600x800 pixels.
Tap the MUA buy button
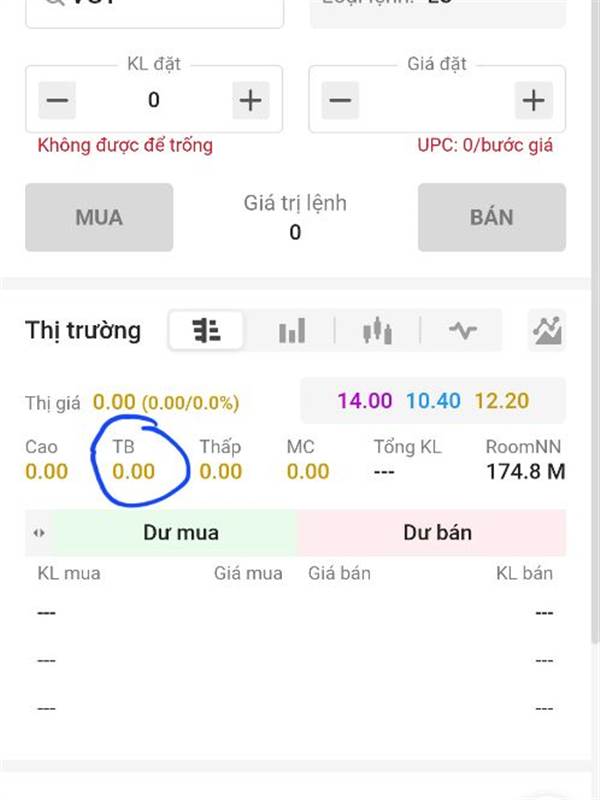tap(99, 217)
